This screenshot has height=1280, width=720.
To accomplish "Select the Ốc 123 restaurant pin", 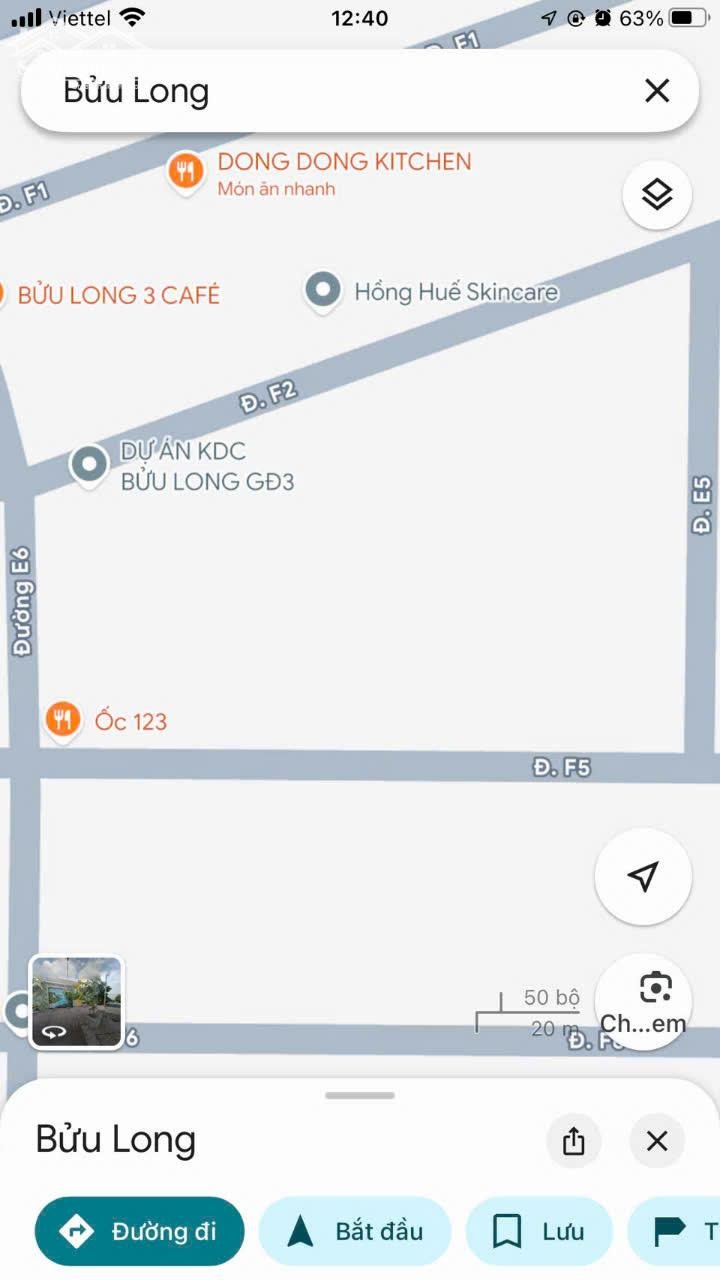I will [63, 720].
